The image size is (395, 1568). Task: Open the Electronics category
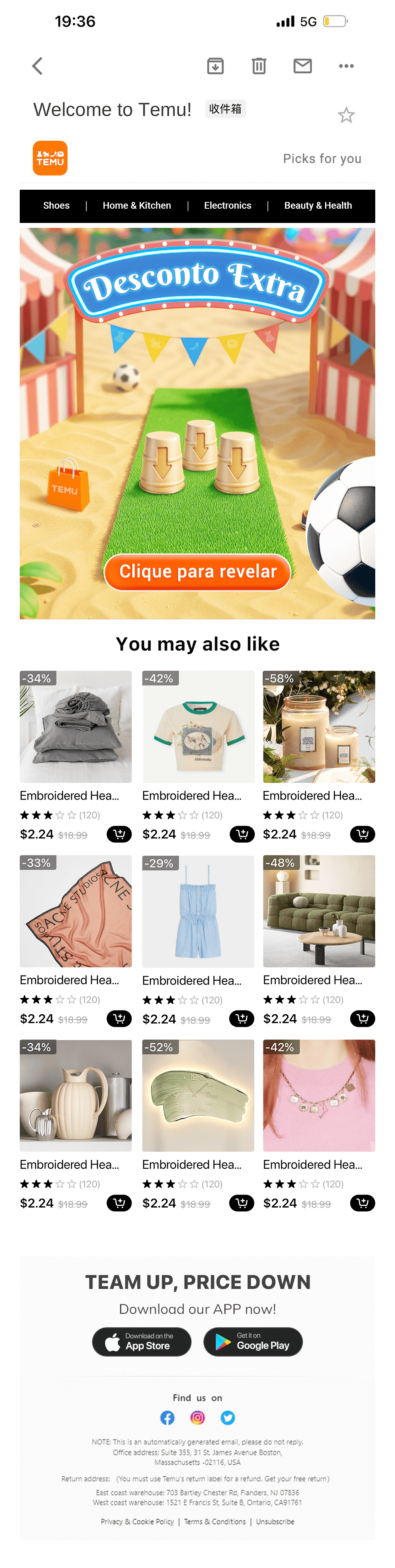[227, 206]
